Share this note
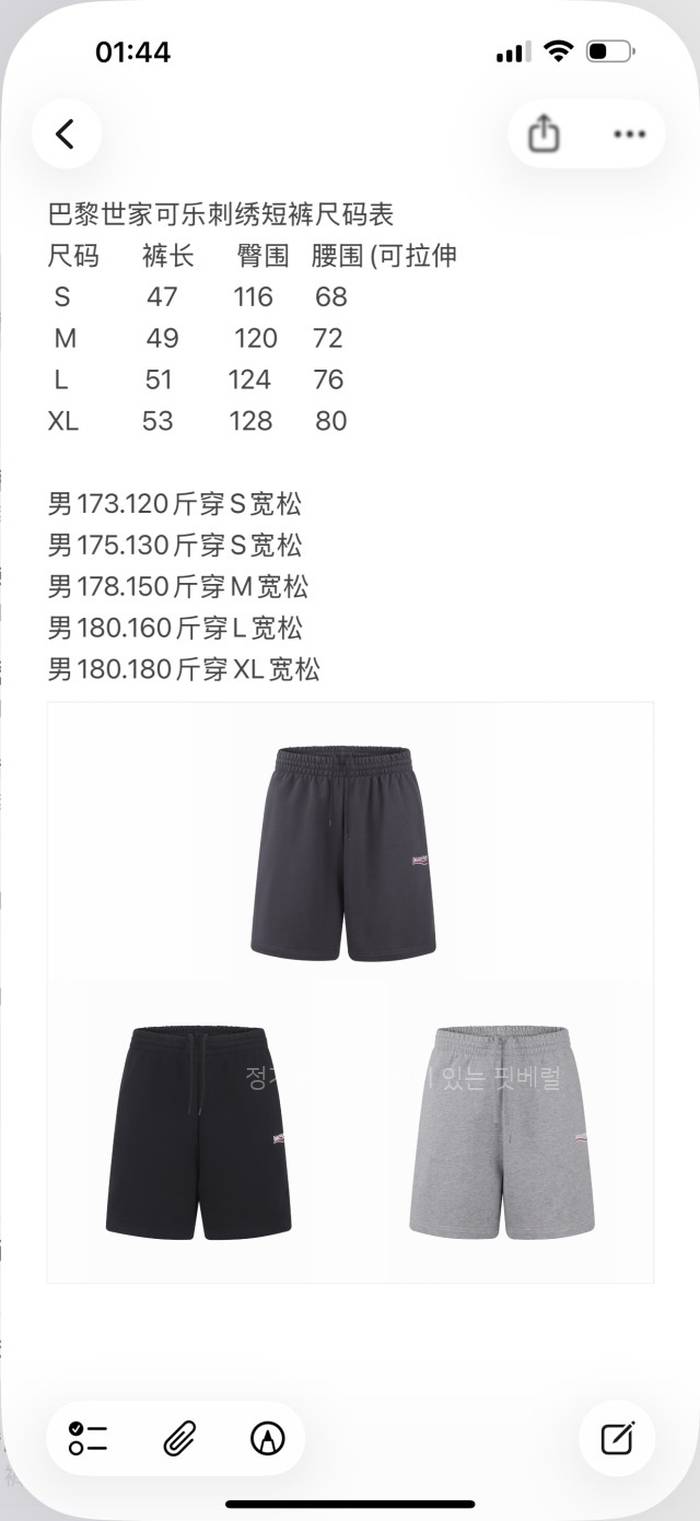700x1521 pixels. [544, 134]
